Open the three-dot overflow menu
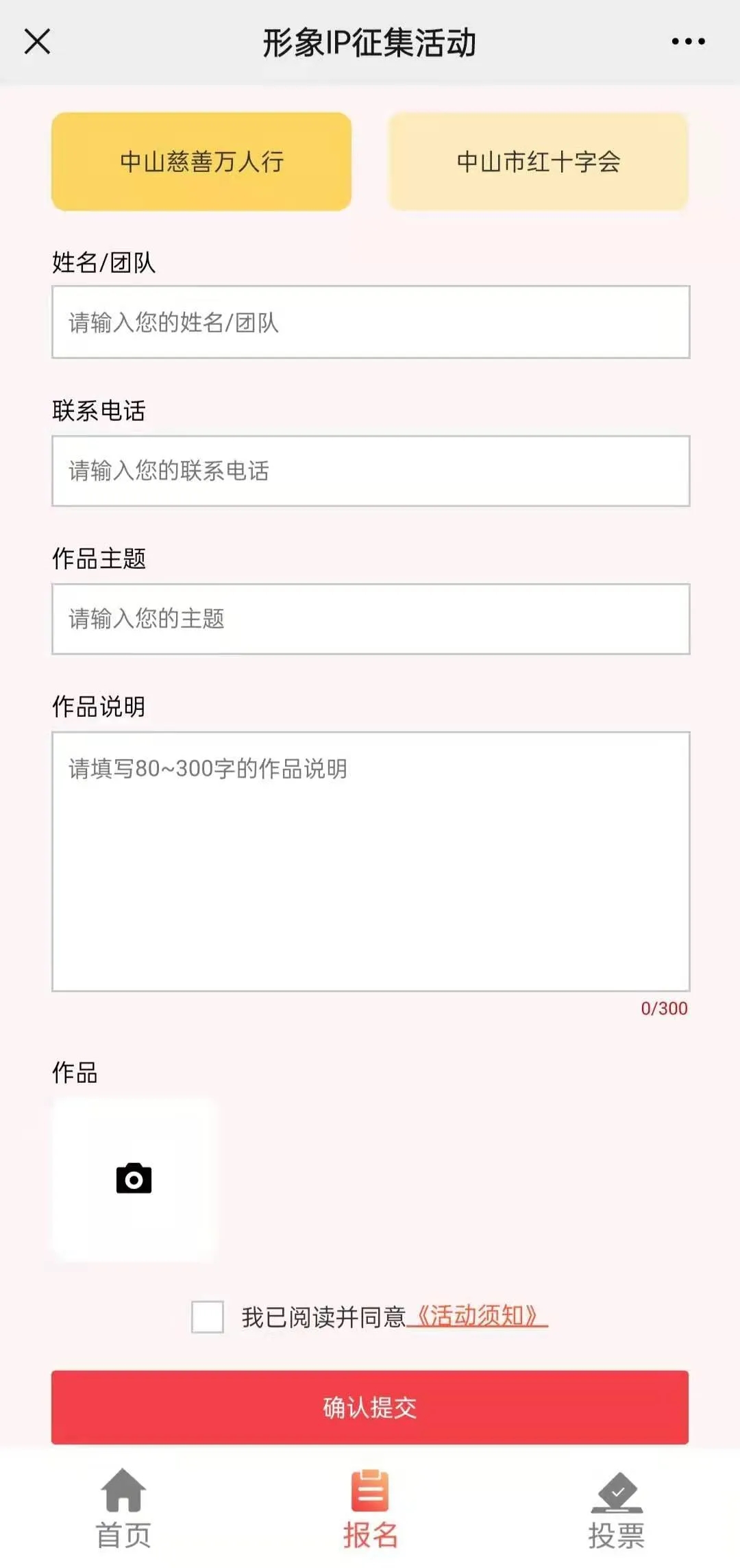740x1568 pixels. click(x=688, y=42)
